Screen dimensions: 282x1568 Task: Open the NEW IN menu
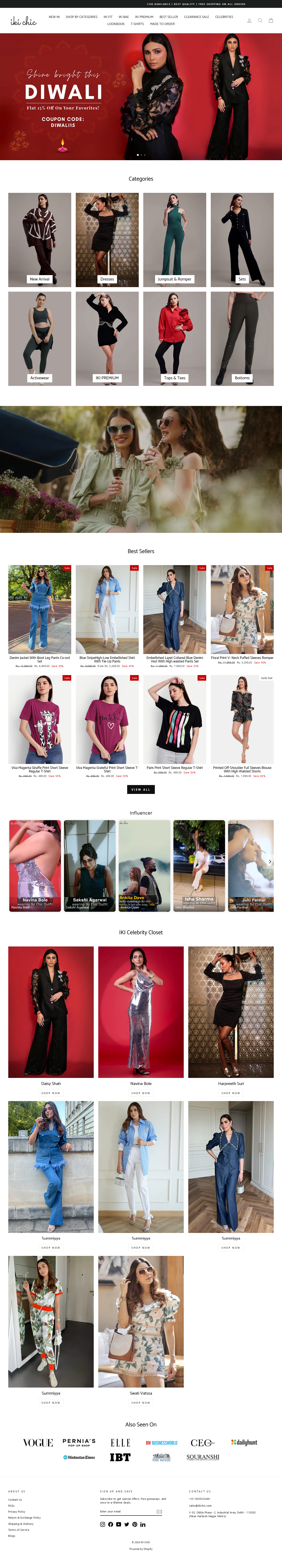point(54,17)
